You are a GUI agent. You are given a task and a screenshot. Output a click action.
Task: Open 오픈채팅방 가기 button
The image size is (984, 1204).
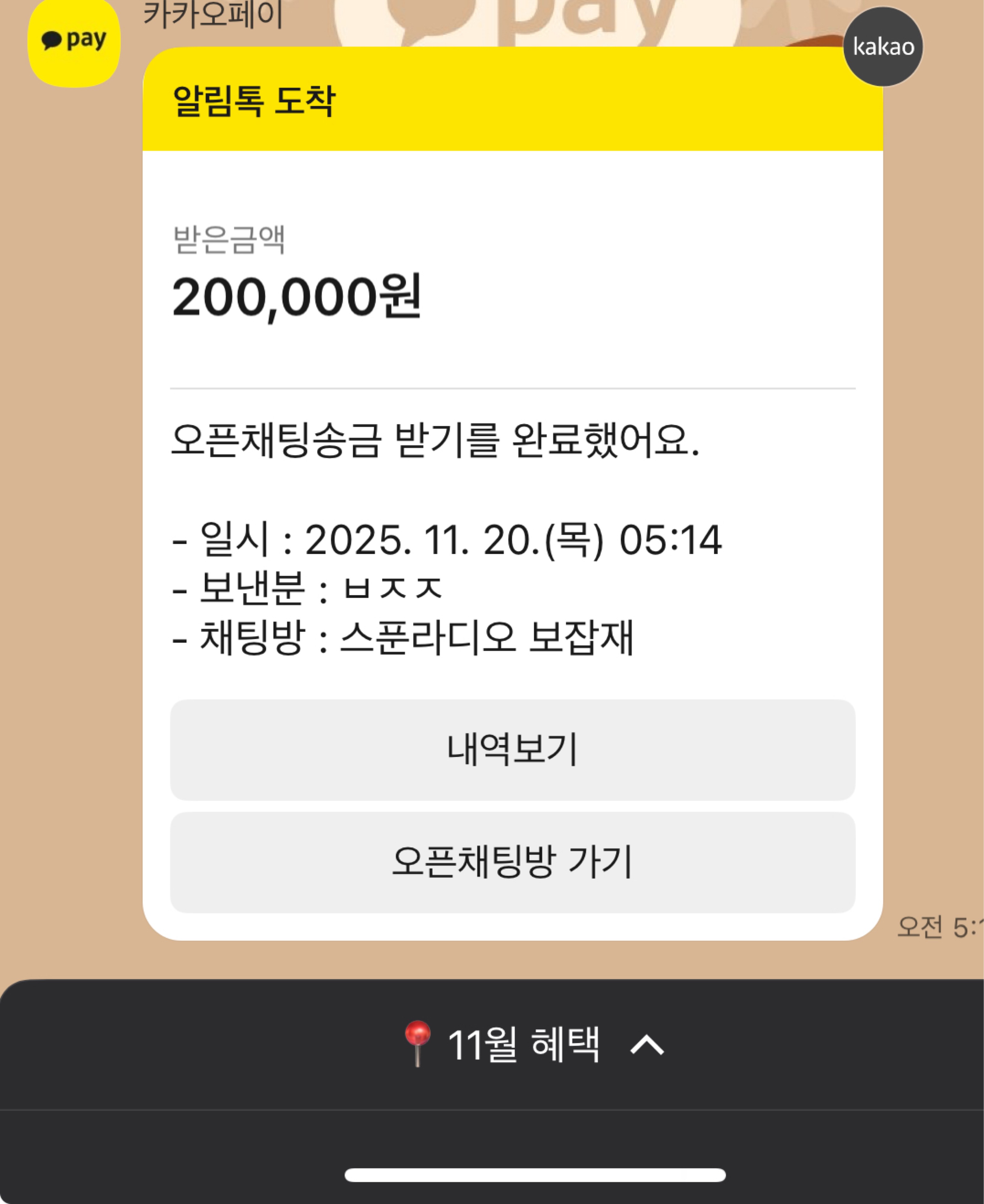coord(512,862)
